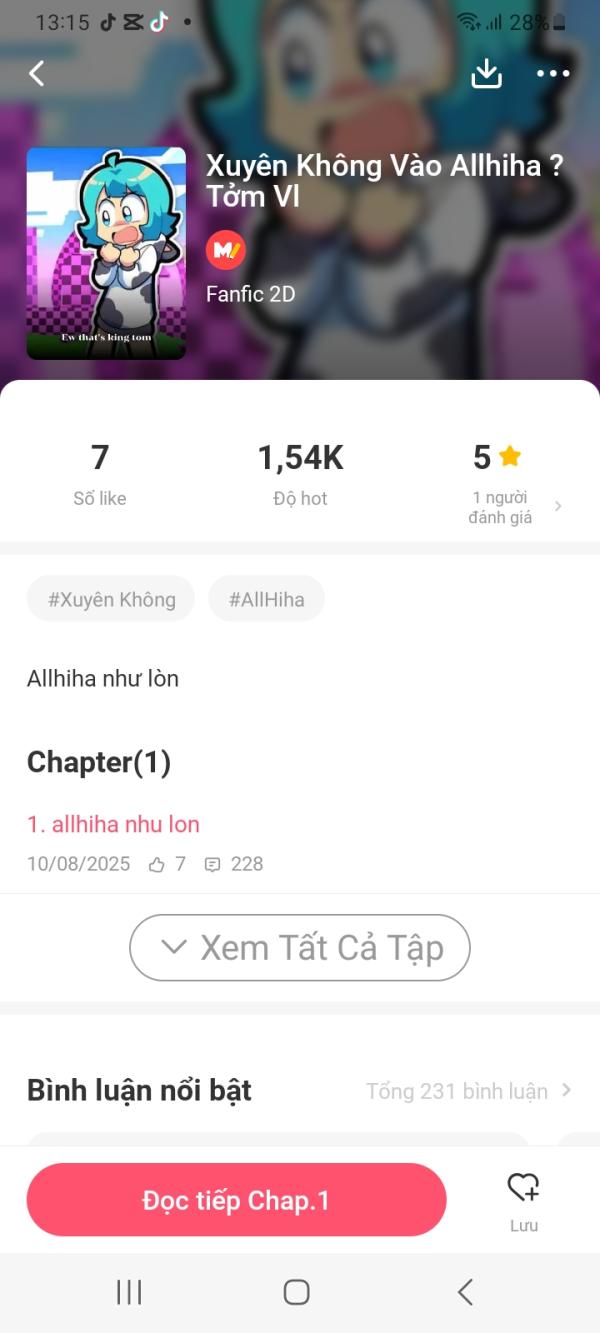Open the author's avatar profile
600x1333 pixels.
[226, 250]
